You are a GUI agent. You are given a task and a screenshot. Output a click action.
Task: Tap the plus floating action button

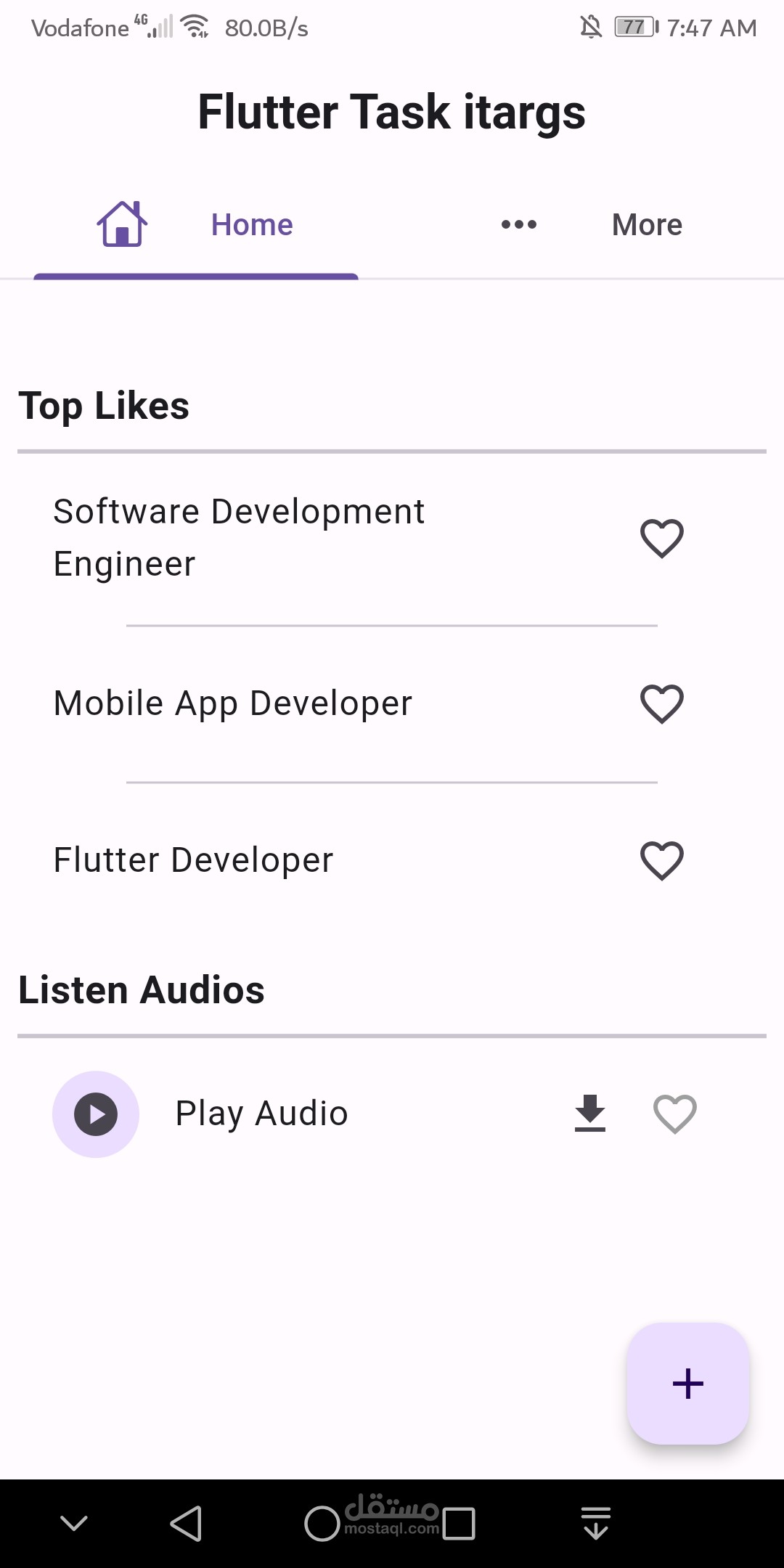pos(687,1384)
